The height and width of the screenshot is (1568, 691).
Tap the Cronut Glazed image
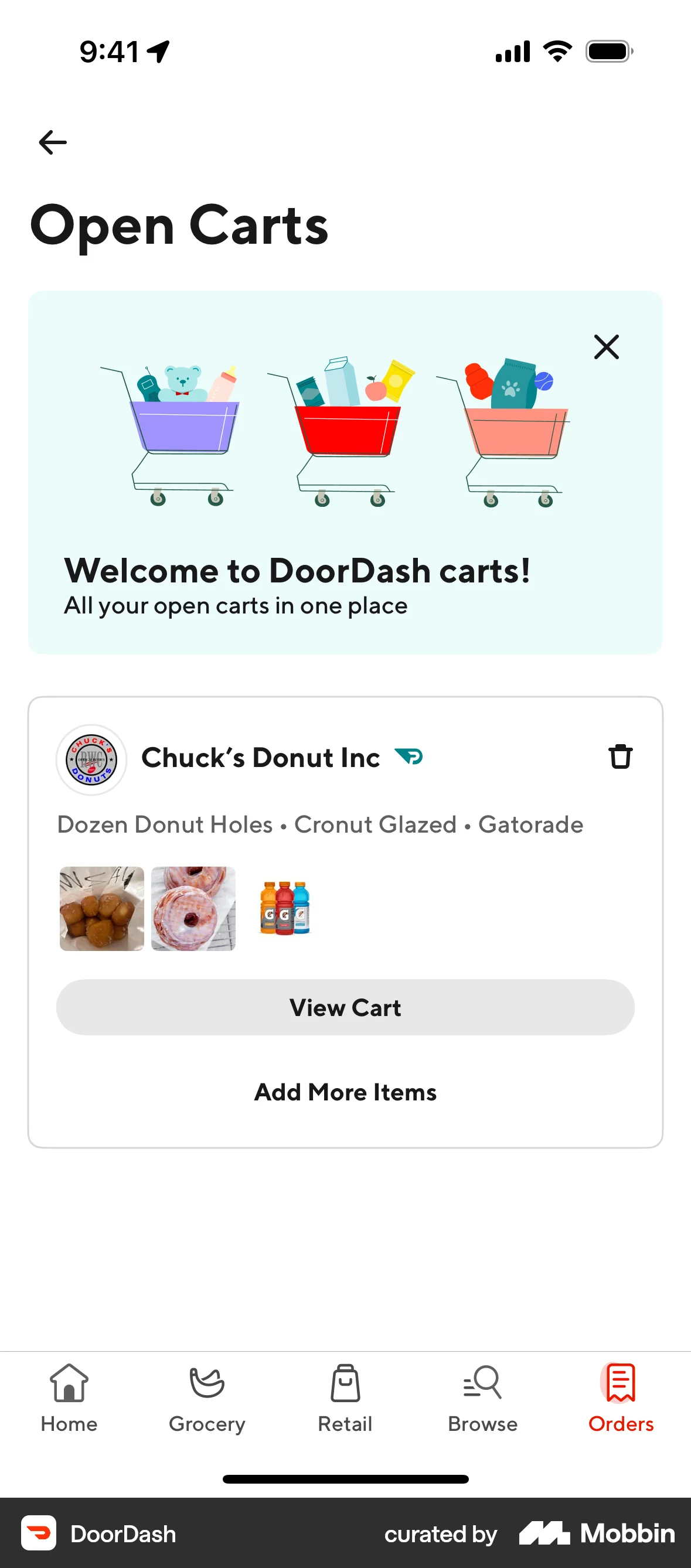pyautogui.click(x=193, y=909)
